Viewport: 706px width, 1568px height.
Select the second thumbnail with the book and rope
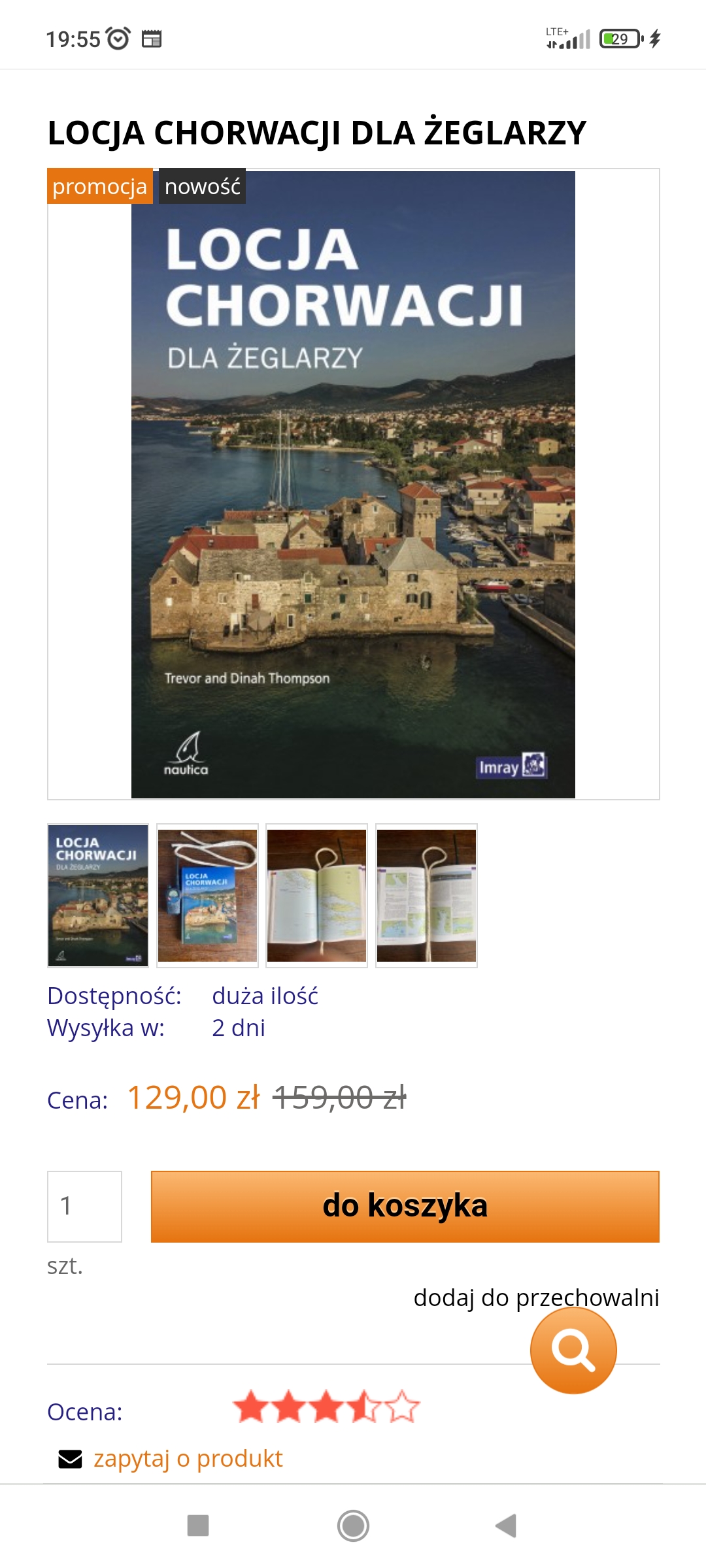pyautogui.click(x=208, y=895)
